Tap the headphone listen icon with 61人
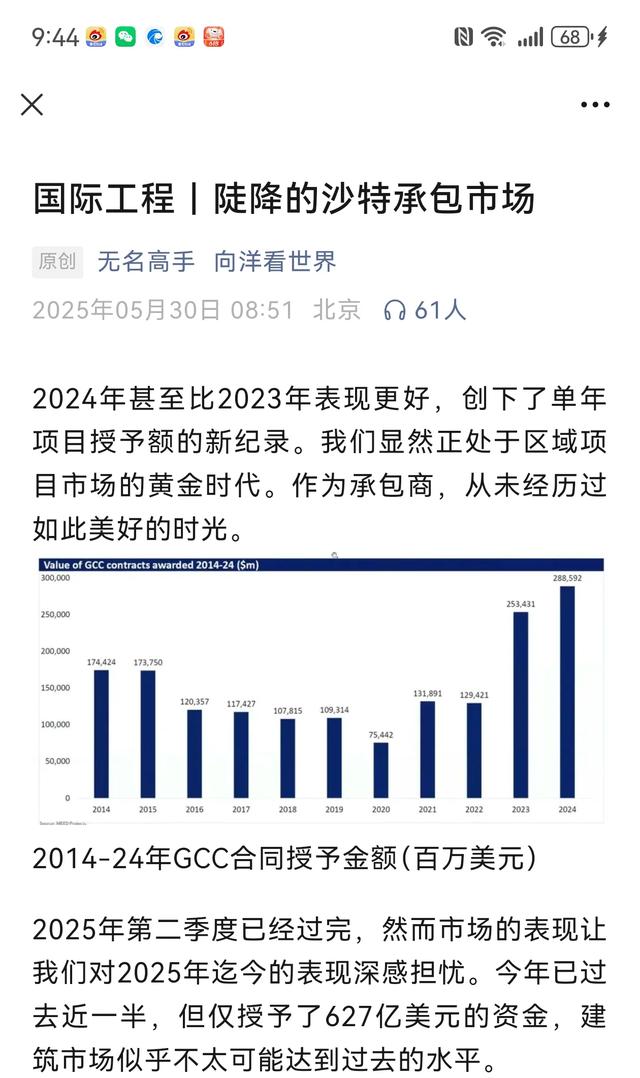The height and width of the screenshot is (1078, 640). tap(424, 310)
